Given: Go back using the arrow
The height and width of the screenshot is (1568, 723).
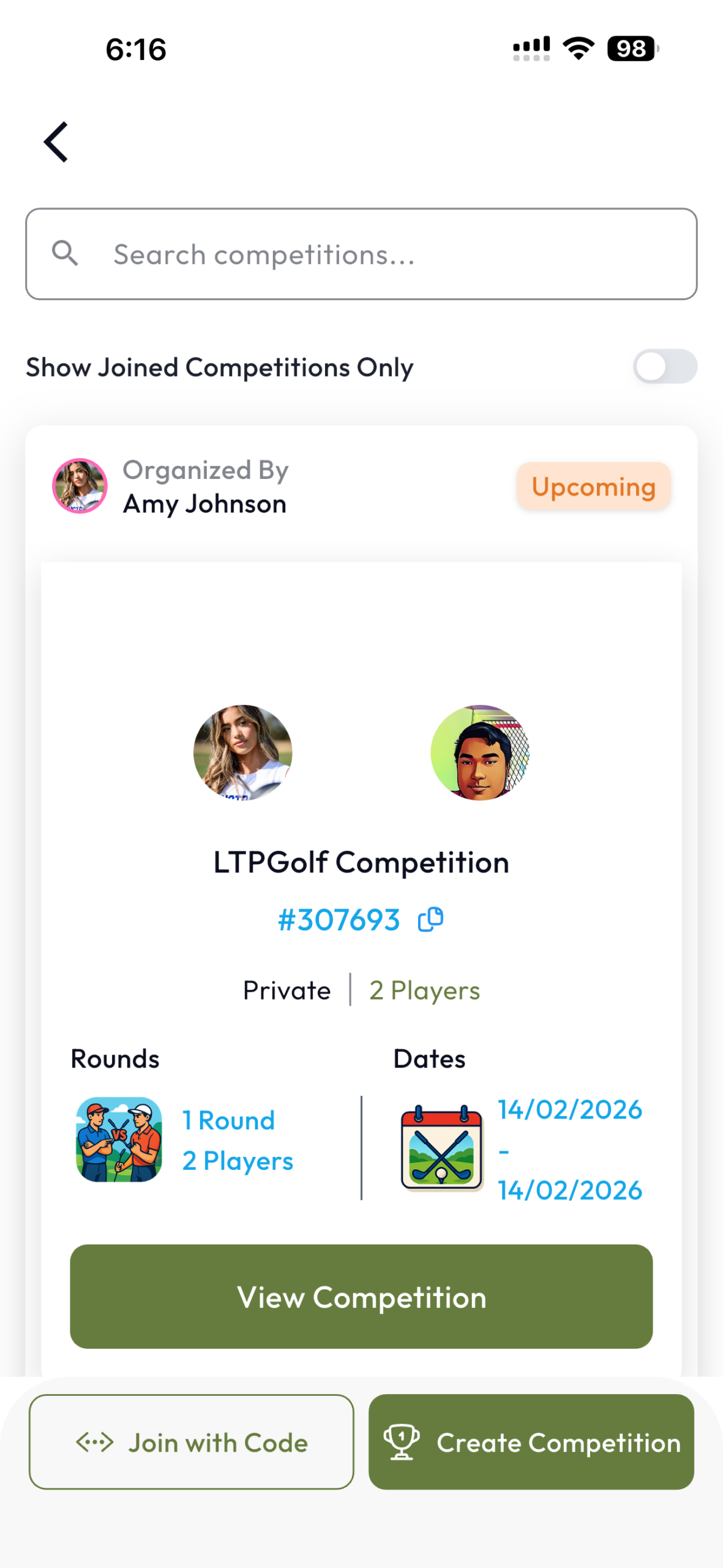Looking at the screenshot, I should (x=56, y=142).
